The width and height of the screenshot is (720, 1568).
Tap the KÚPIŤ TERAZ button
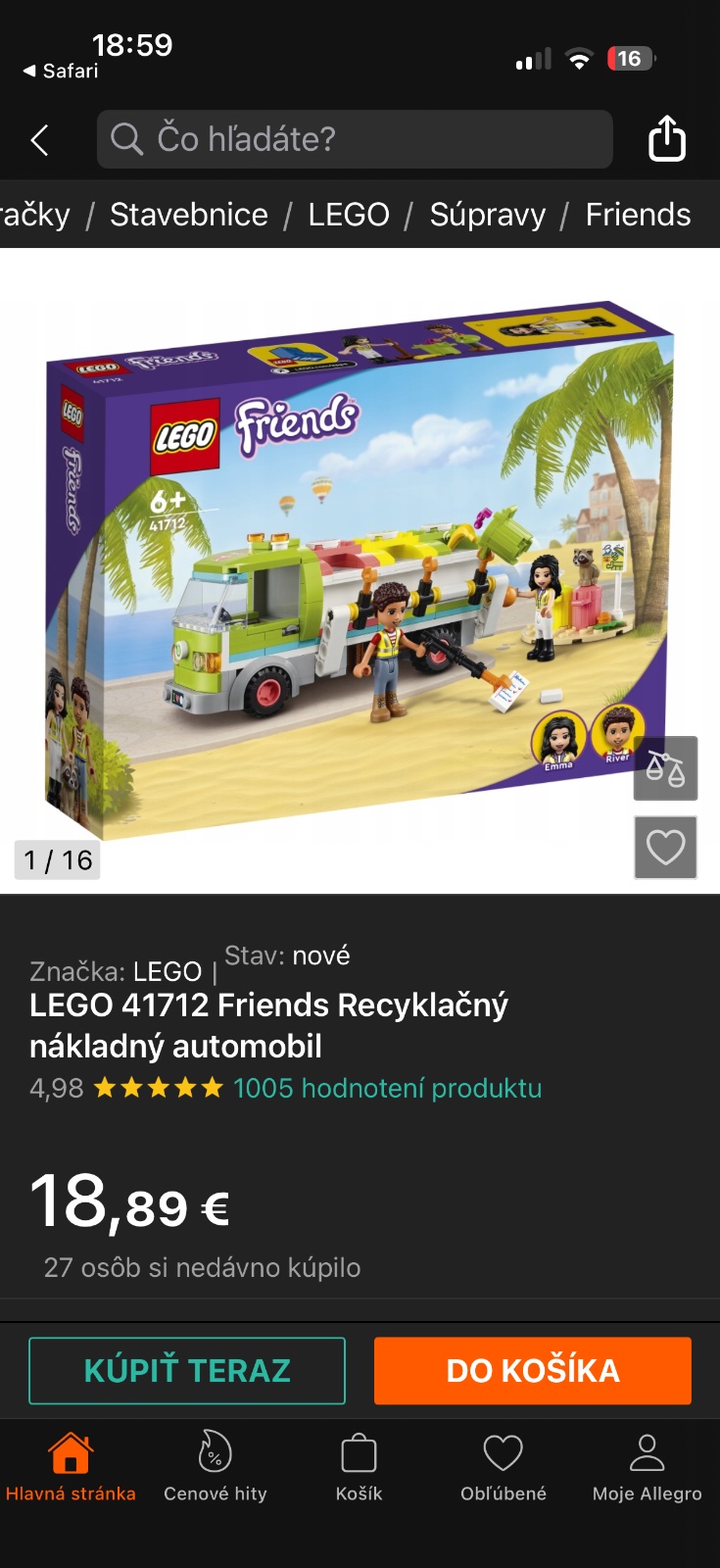tap(187, 1370)
